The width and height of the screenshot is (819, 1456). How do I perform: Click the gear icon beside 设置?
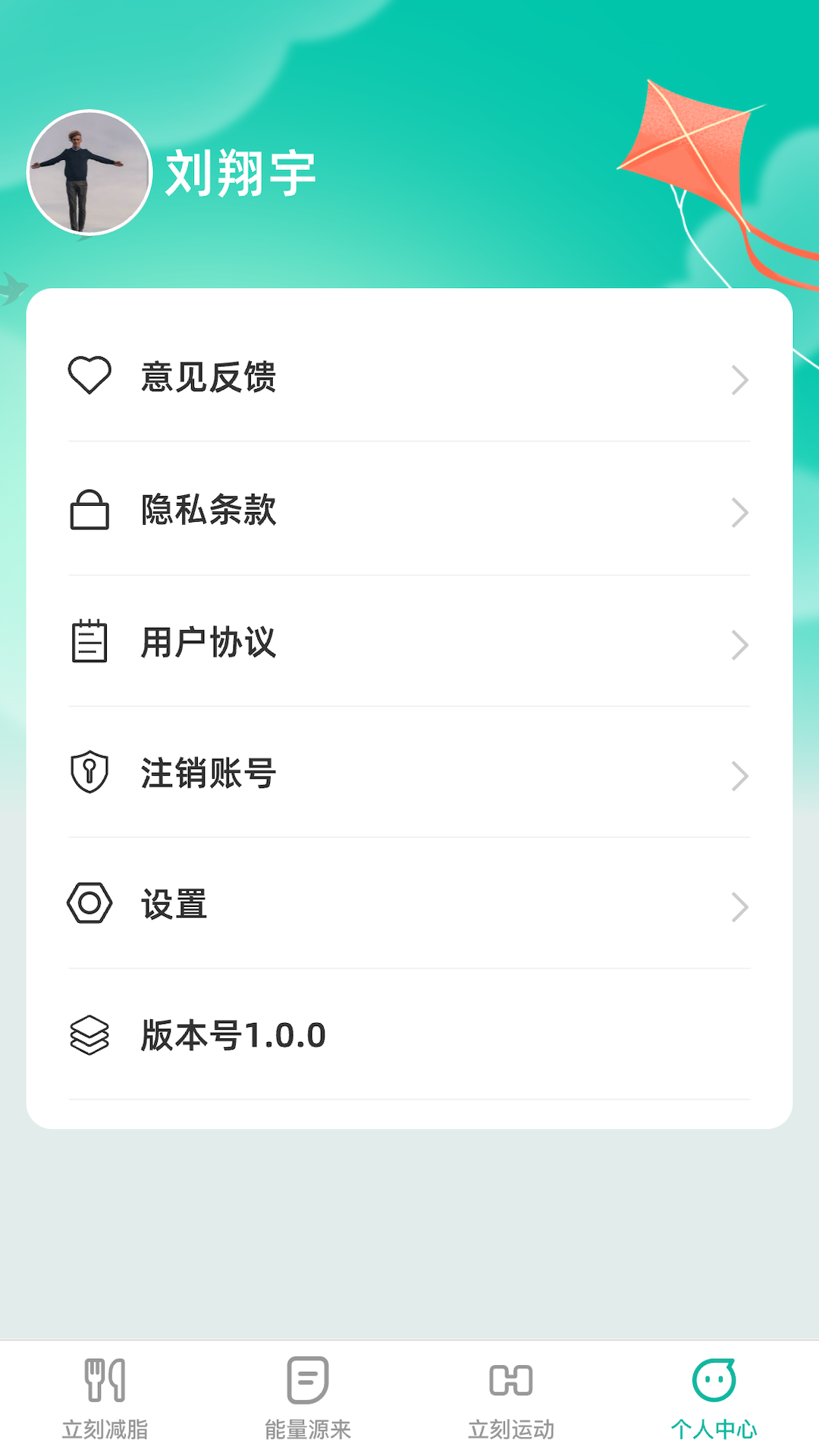pos(89,904)
